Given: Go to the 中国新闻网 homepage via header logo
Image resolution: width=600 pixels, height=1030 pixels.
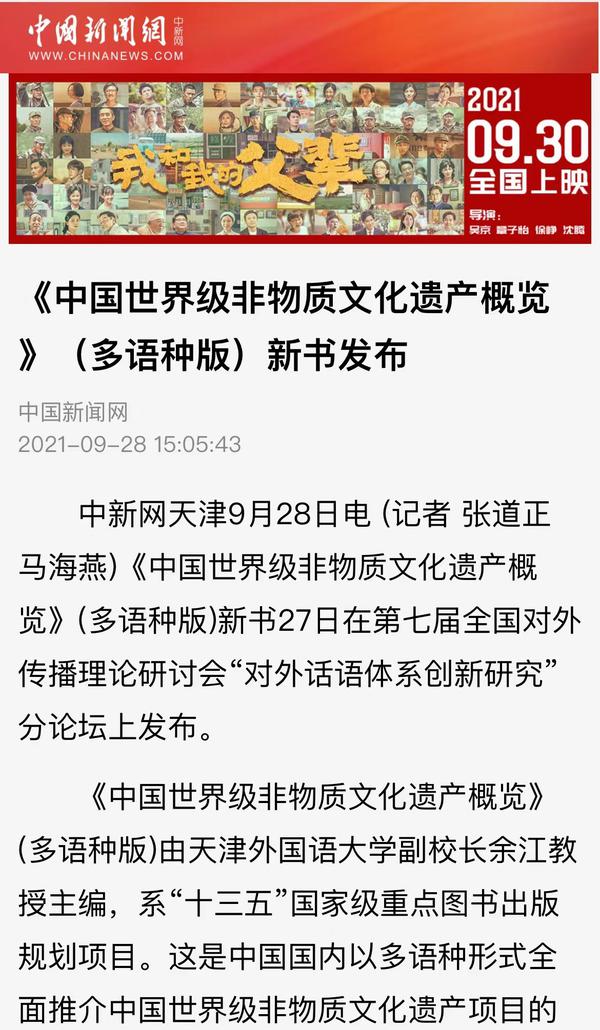Looking at the screenshot, I should coord(105,38).
